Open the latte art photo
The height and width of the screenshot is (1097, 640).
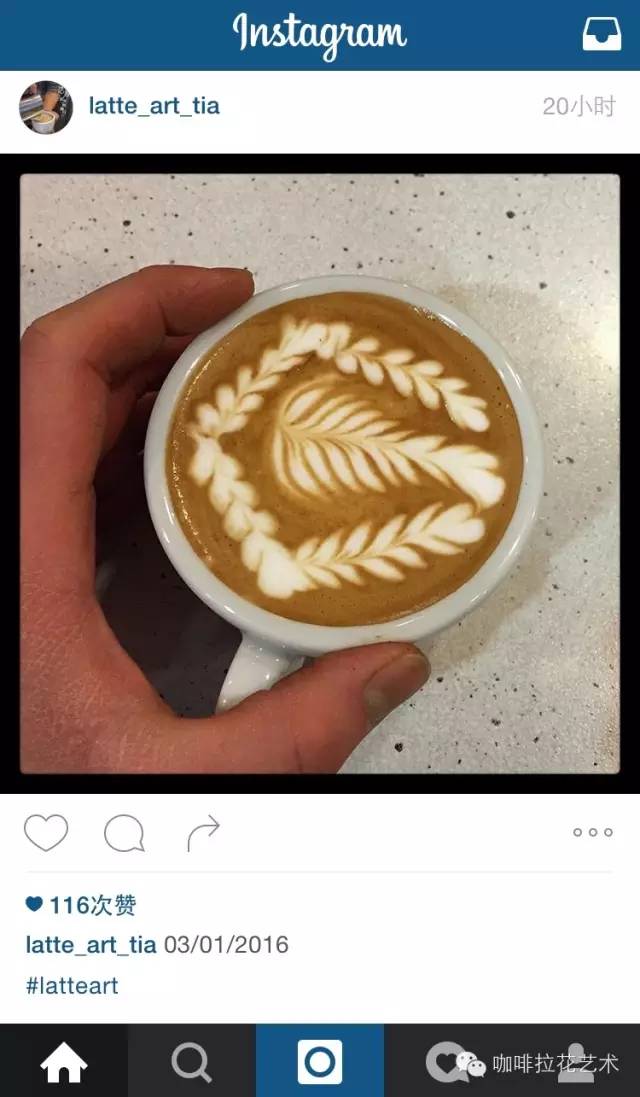pyautogui.click(x=320, y=474)
